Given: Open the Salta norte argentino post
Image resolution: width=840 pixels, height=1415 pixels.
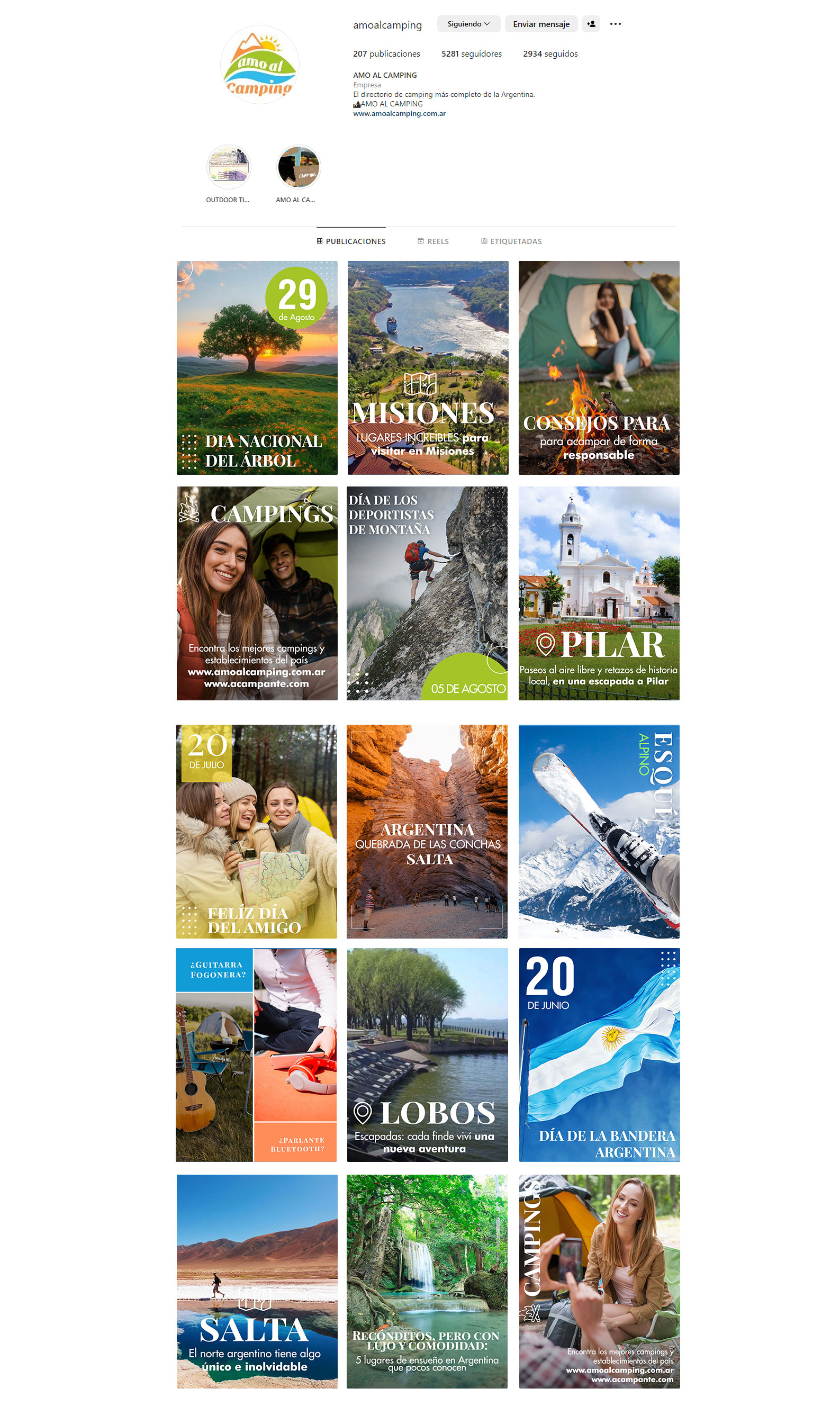Looking at the screenshot, I should click(257, 1281).
